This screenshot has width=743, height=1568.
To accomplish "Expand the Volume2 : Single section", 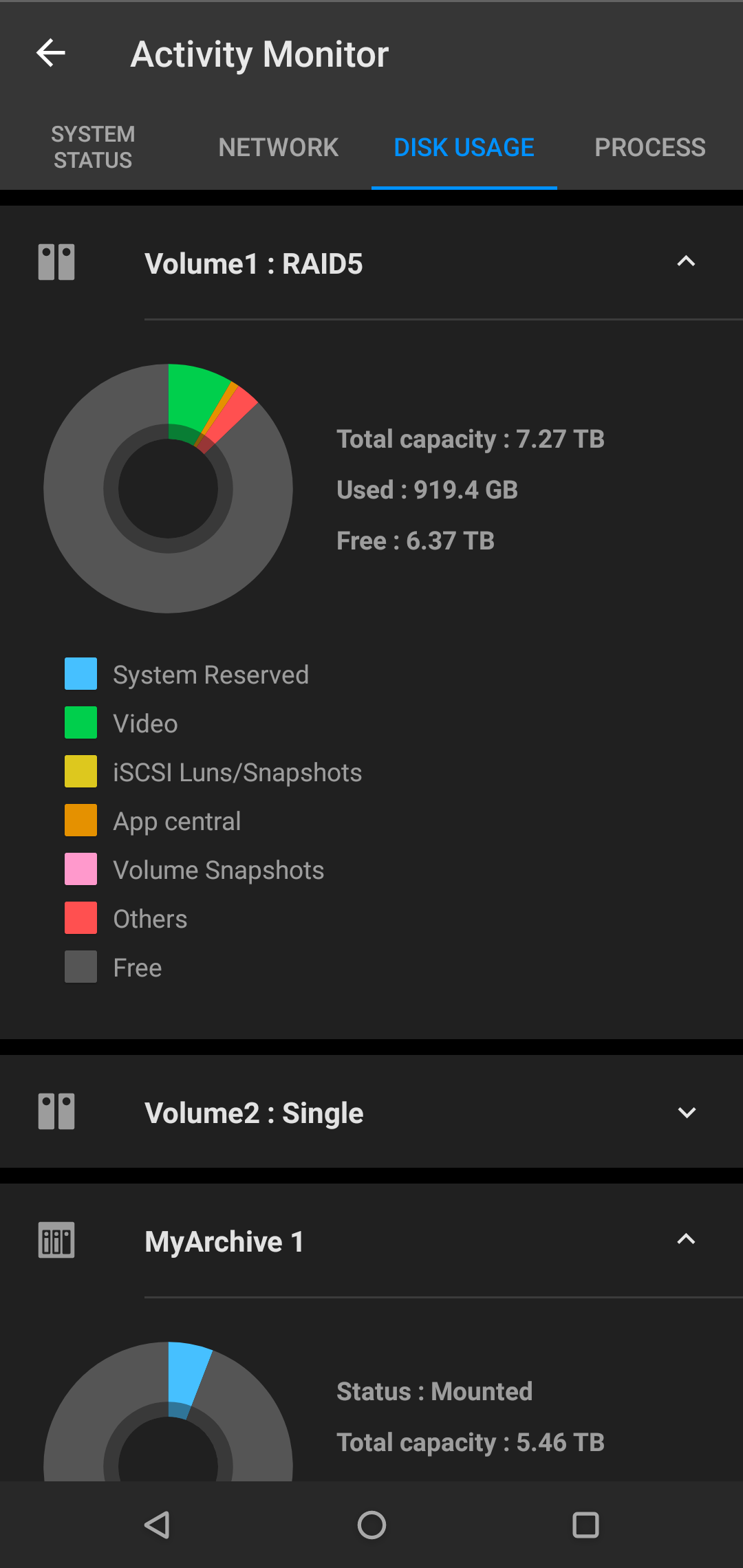I will point(686,1112).
